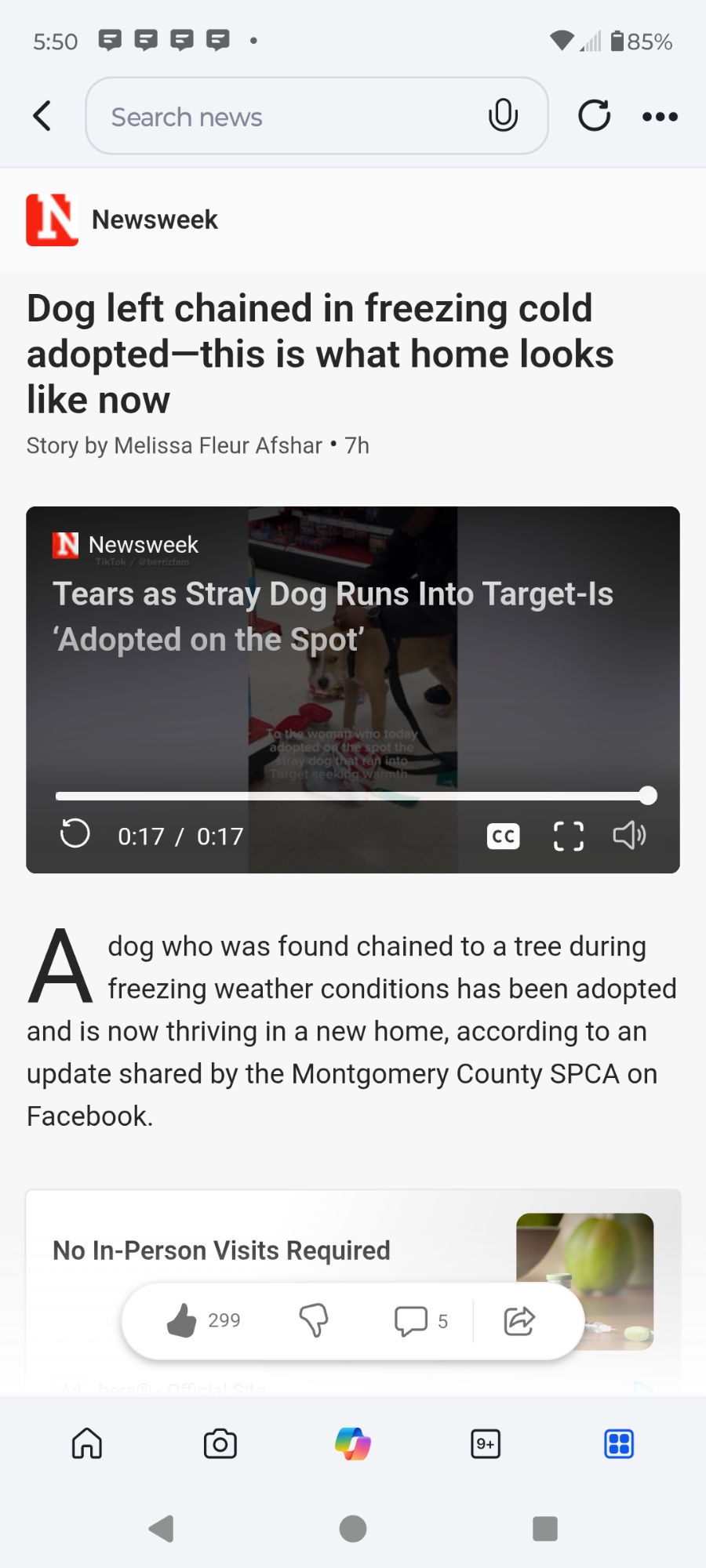706x1568 pixels.
Task: Refresh the article page
Action: coord(594,116)
